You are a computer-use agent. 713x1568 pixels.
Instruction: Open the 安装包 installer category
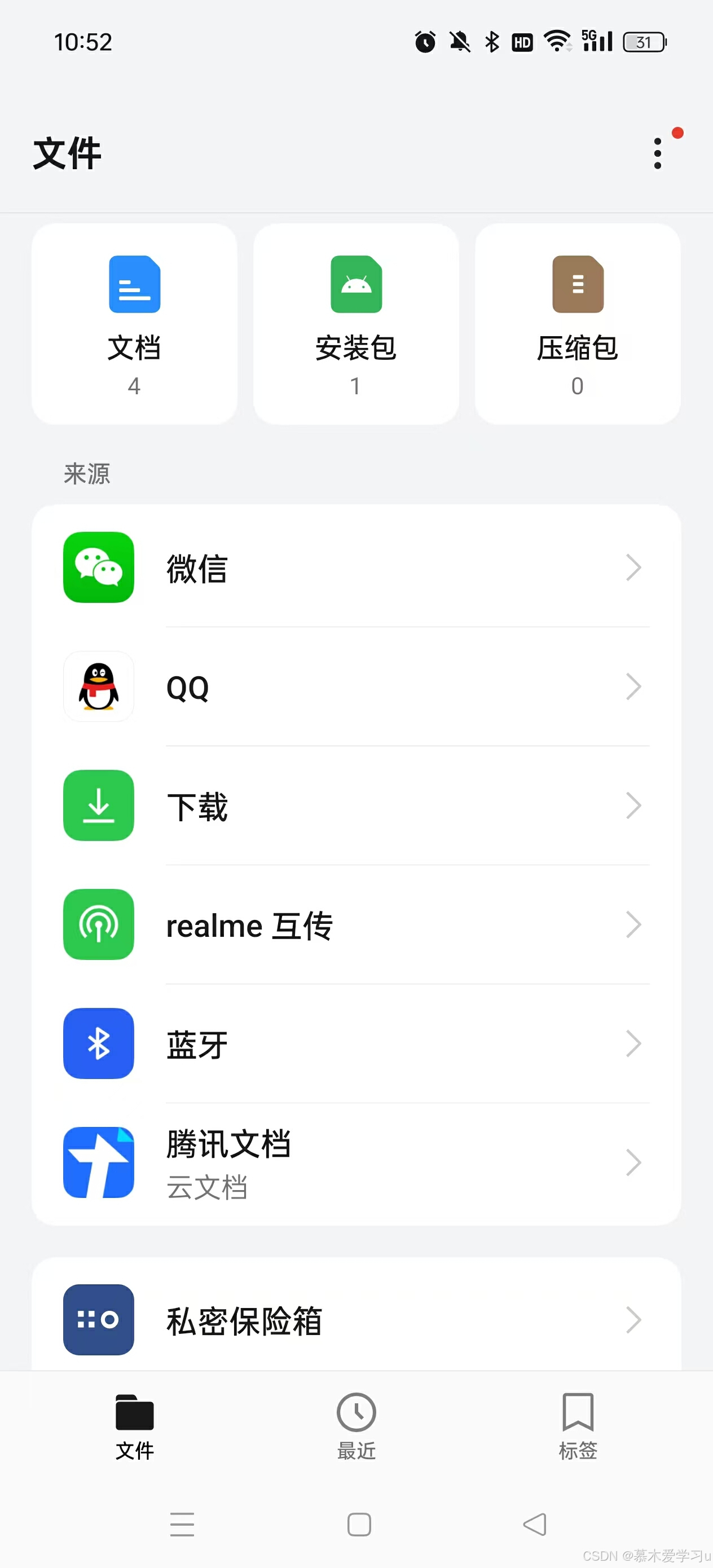[x=355, y=284]
